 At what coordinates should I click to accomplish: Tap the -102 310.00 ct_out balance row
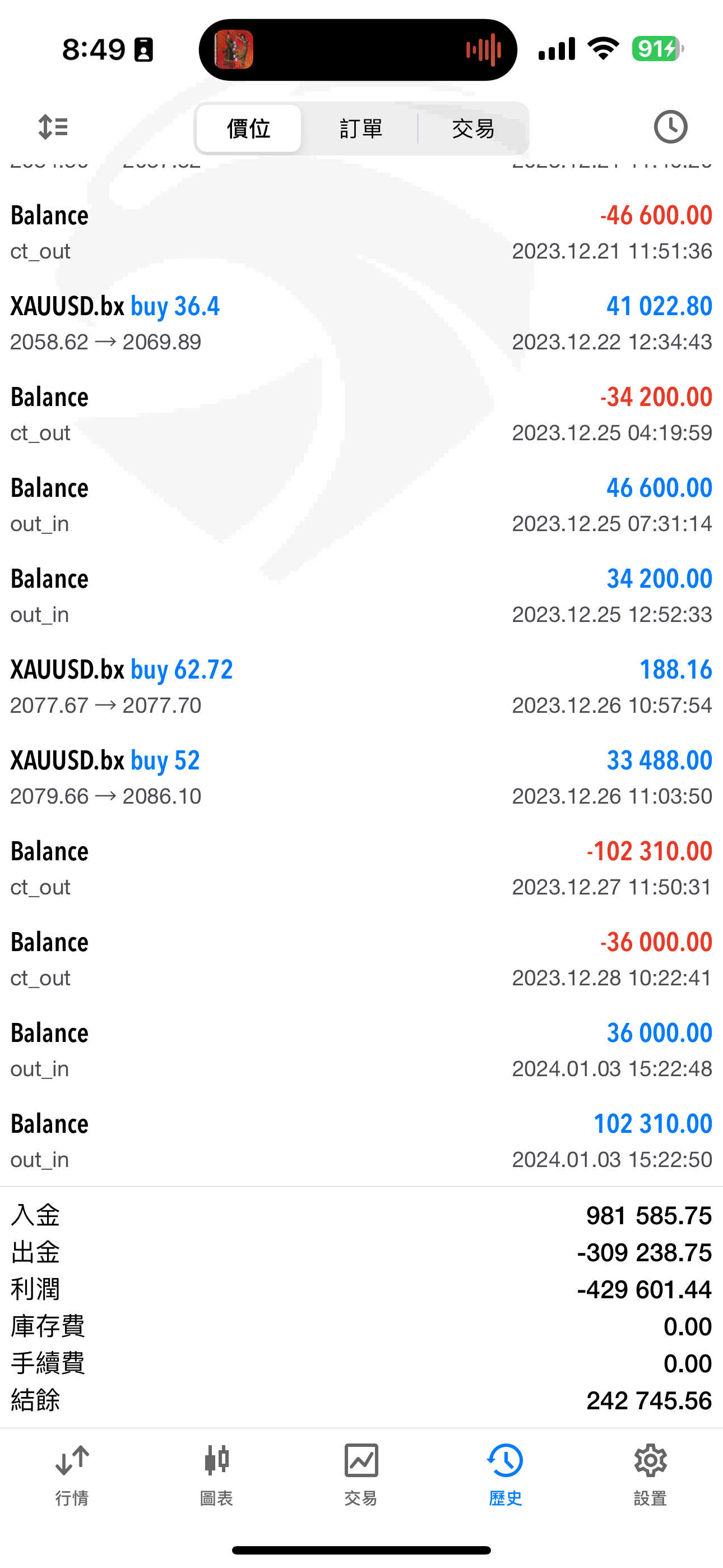(361, 868)
